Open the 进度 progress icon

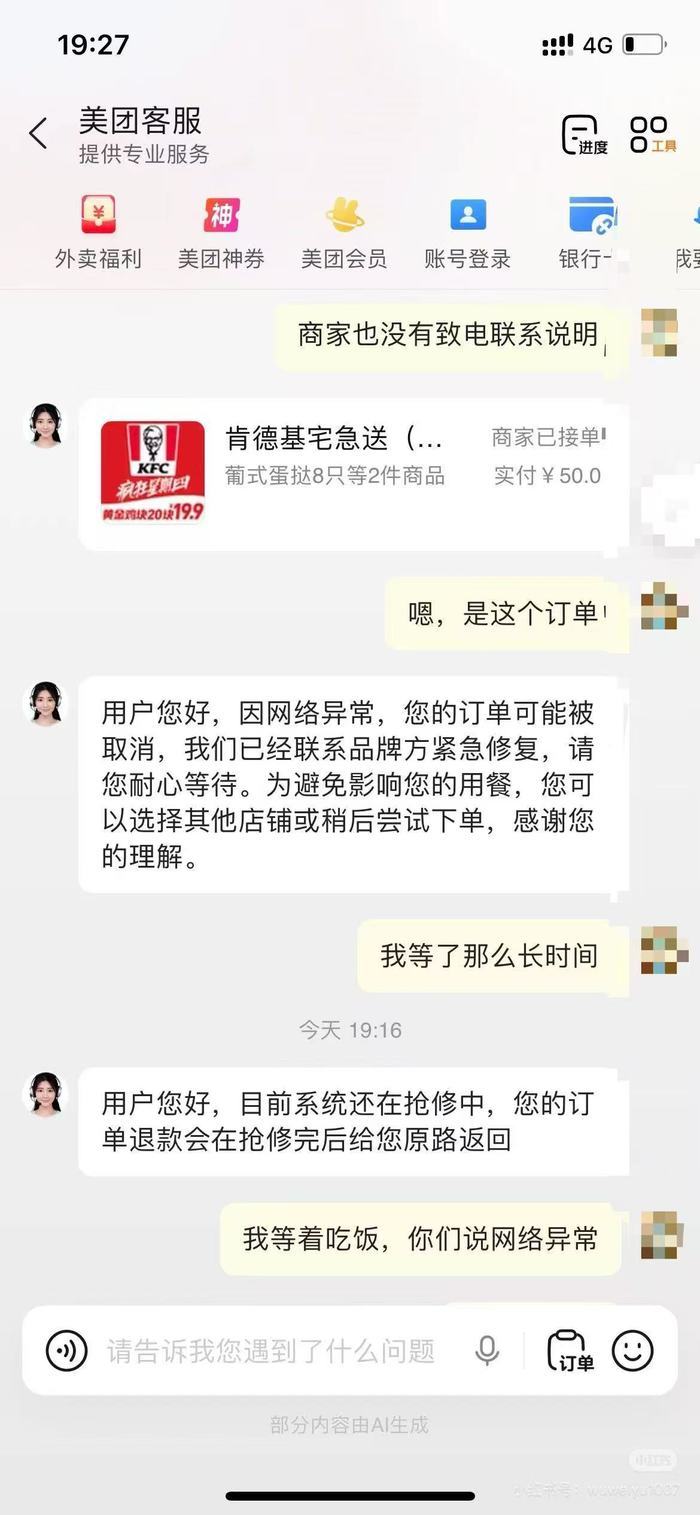(584, 135)
